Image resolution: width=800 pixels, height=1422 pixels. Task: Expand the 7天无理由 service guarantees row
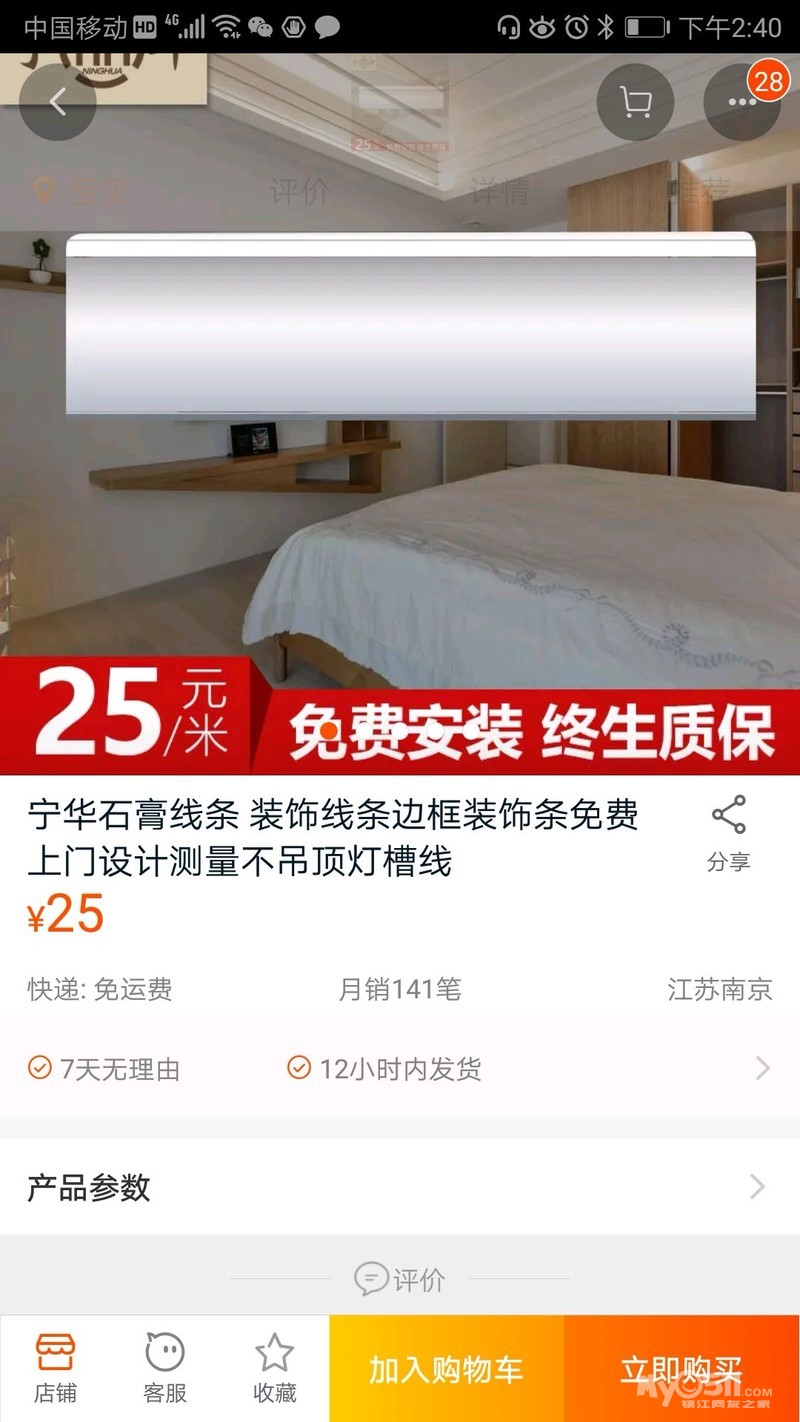(400, 1069)
